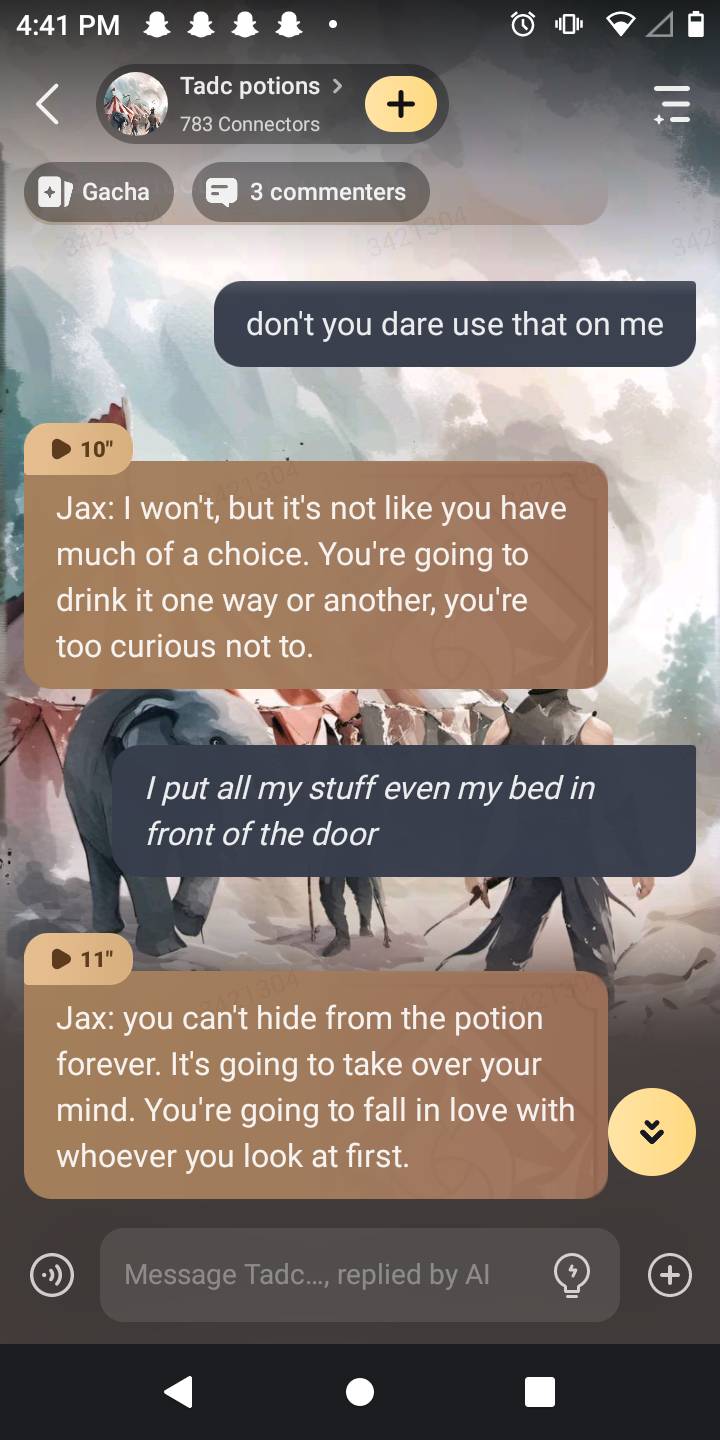Open the plus attachment menu by the input
Screen dimensions: 720x1440
[670, 1275]
